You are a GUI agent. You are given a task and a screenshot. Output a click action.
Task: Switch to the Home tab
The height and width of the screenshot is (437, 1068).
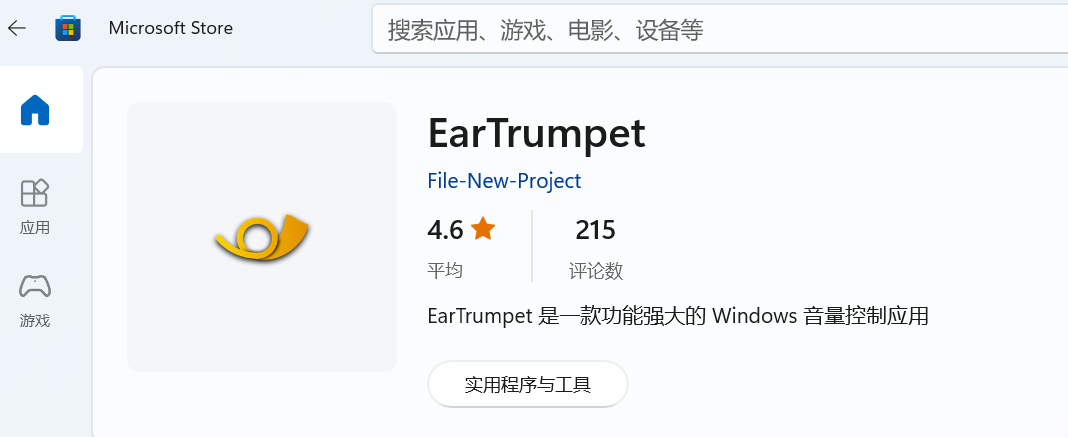pos(35,110)
